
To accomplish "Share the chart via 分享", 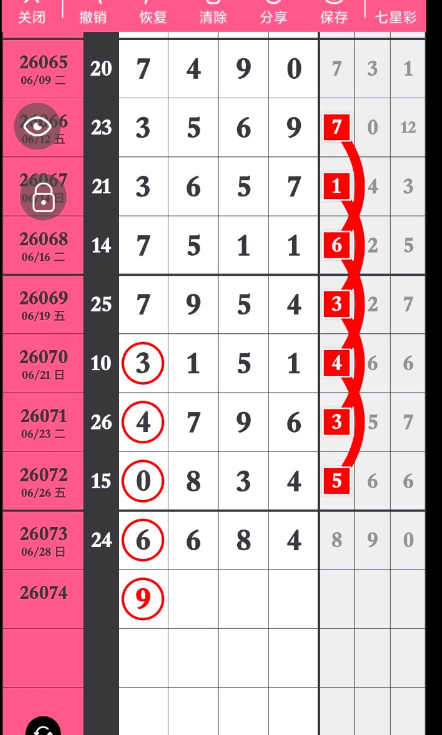I will click(x=274, y=14).
